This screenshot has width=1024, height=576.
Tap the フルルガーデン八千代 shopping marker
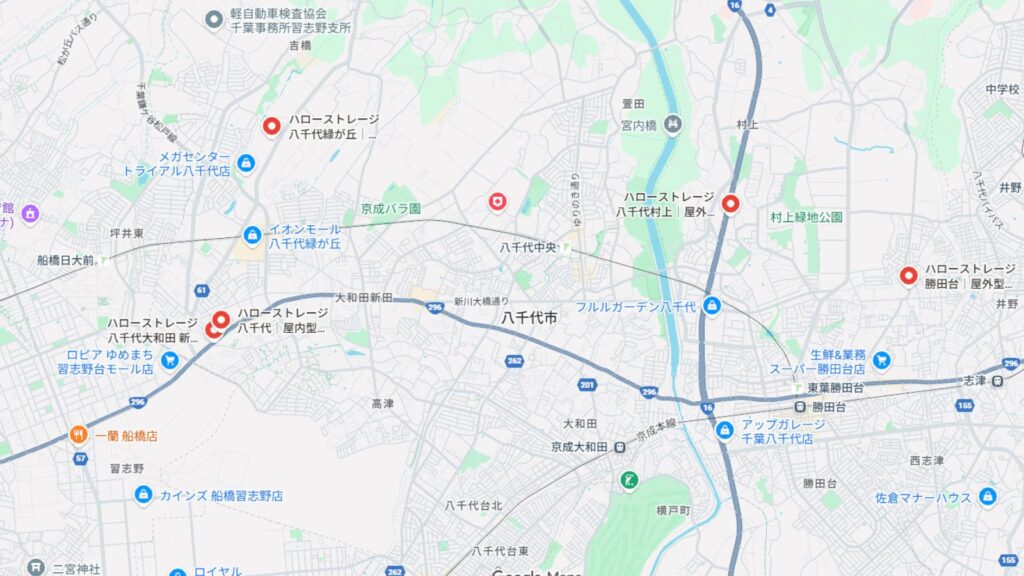[711, 305]
